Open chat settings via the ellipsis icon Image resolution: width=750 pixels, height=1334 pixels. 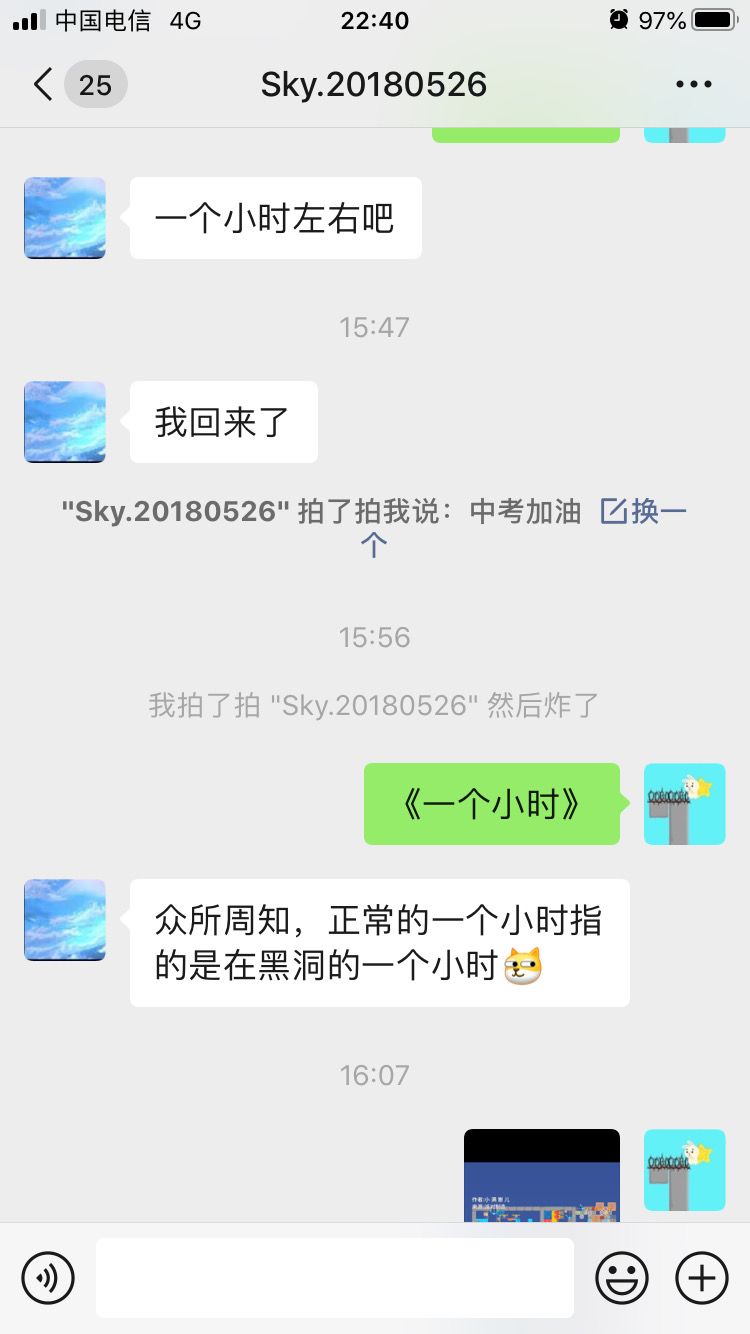693,84
